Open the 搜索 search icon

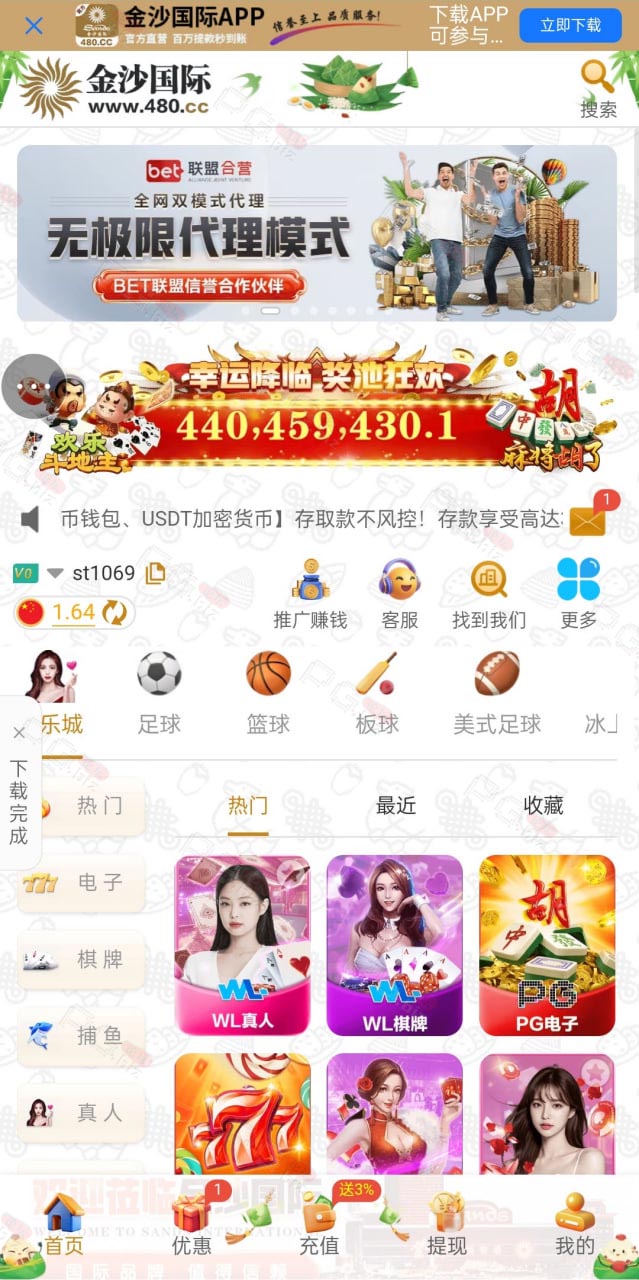tap(598, 90)
